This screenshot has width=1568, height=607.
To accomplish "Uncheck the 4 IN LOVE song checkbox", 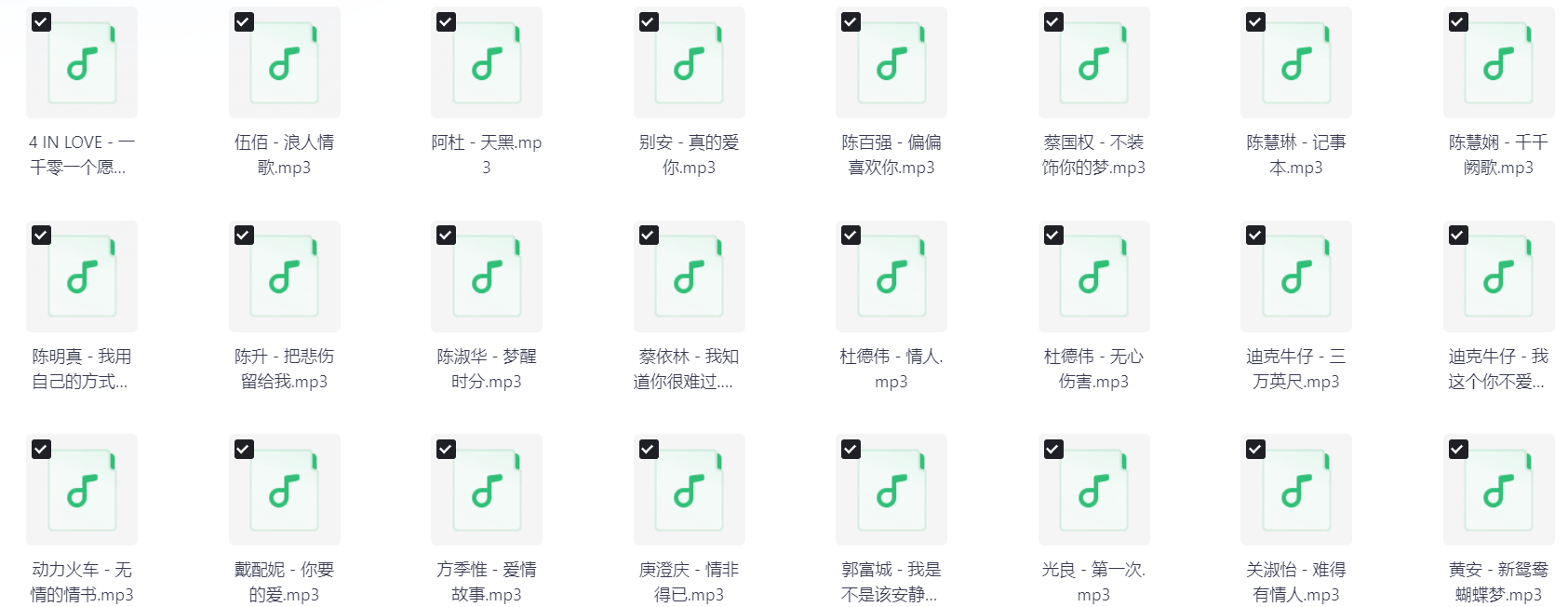I will pos(41,21).
